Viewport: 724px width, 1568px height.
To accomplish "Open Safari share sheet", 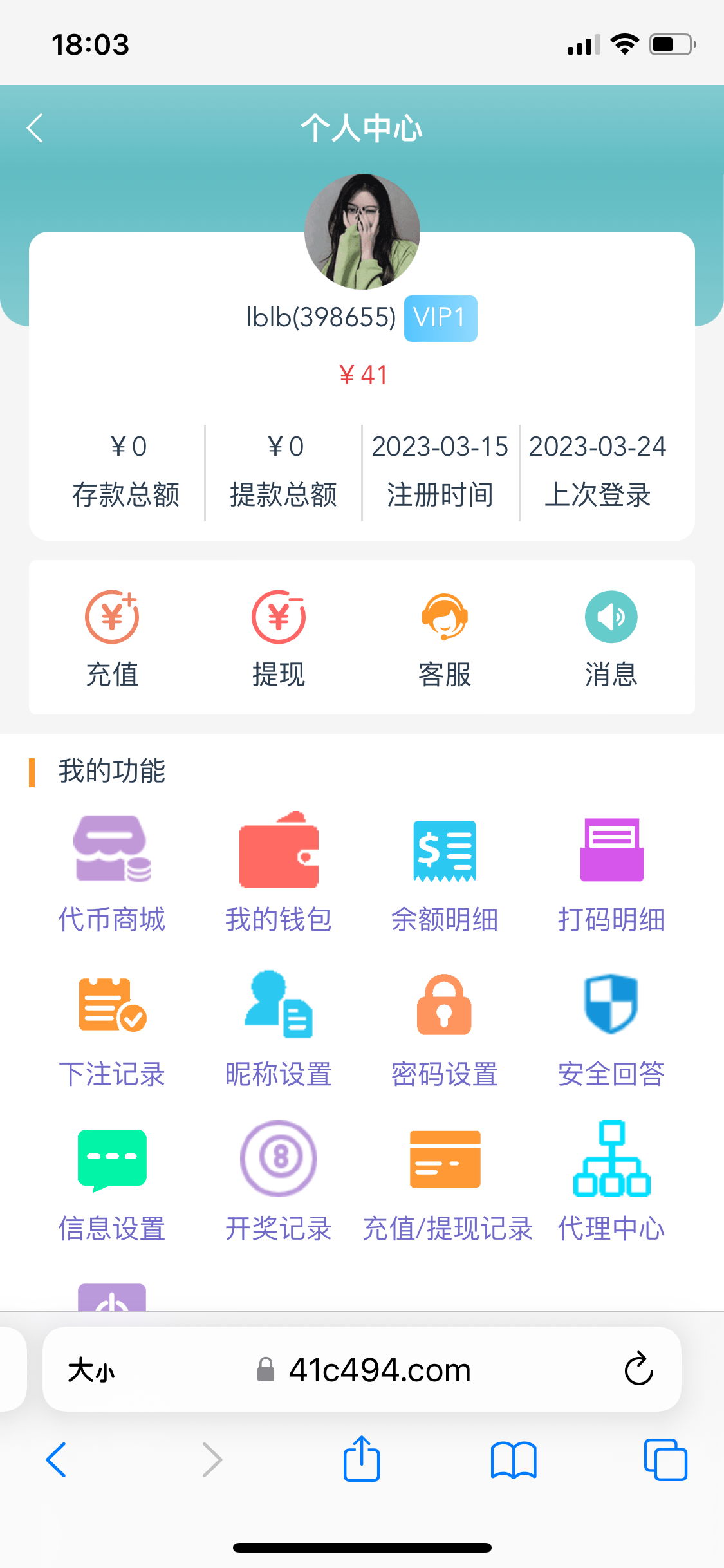I will [362, 1459].
